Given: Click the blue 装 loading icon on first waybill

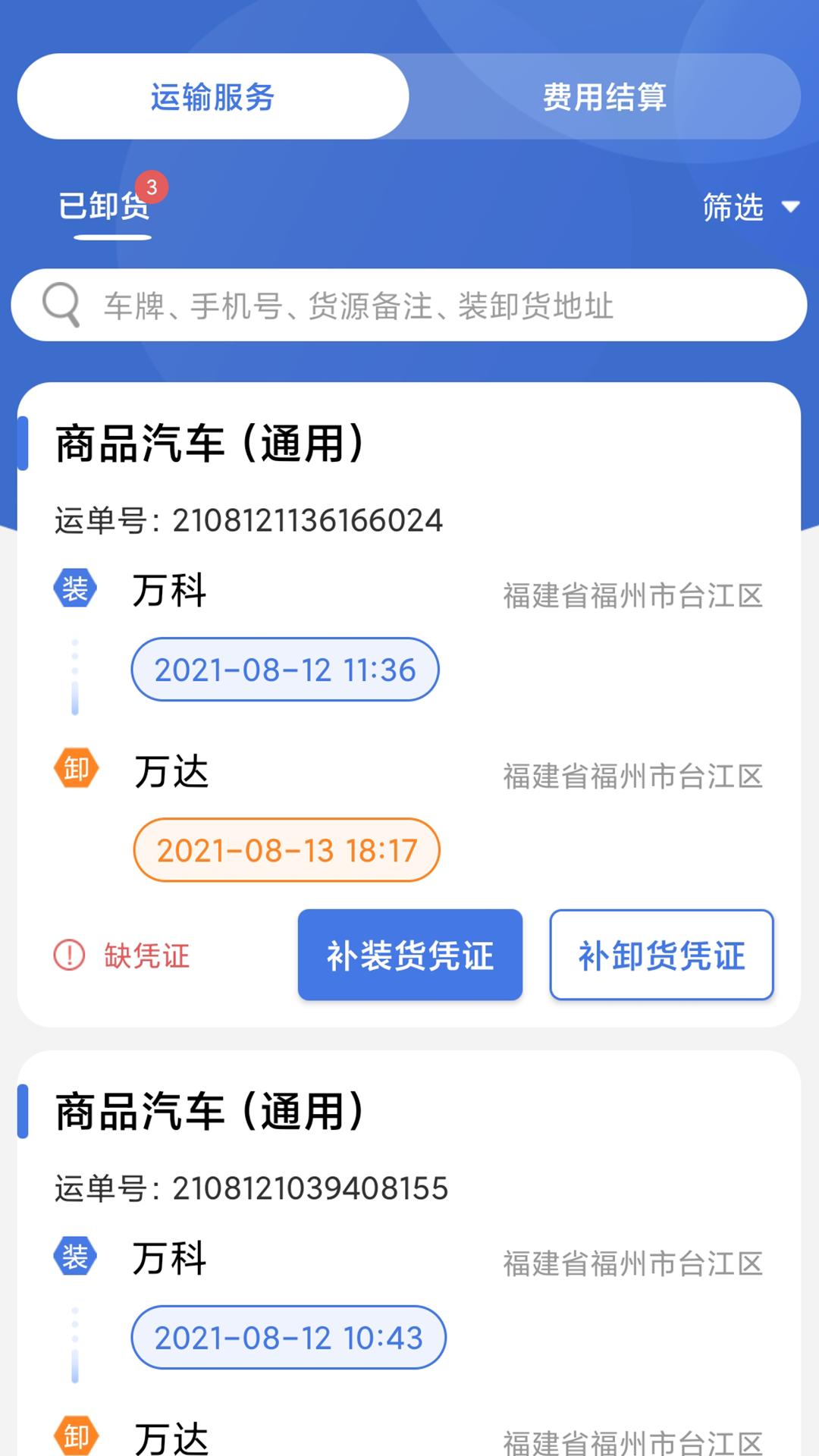Looking at the screenshot, I should [x=75, y=588].
